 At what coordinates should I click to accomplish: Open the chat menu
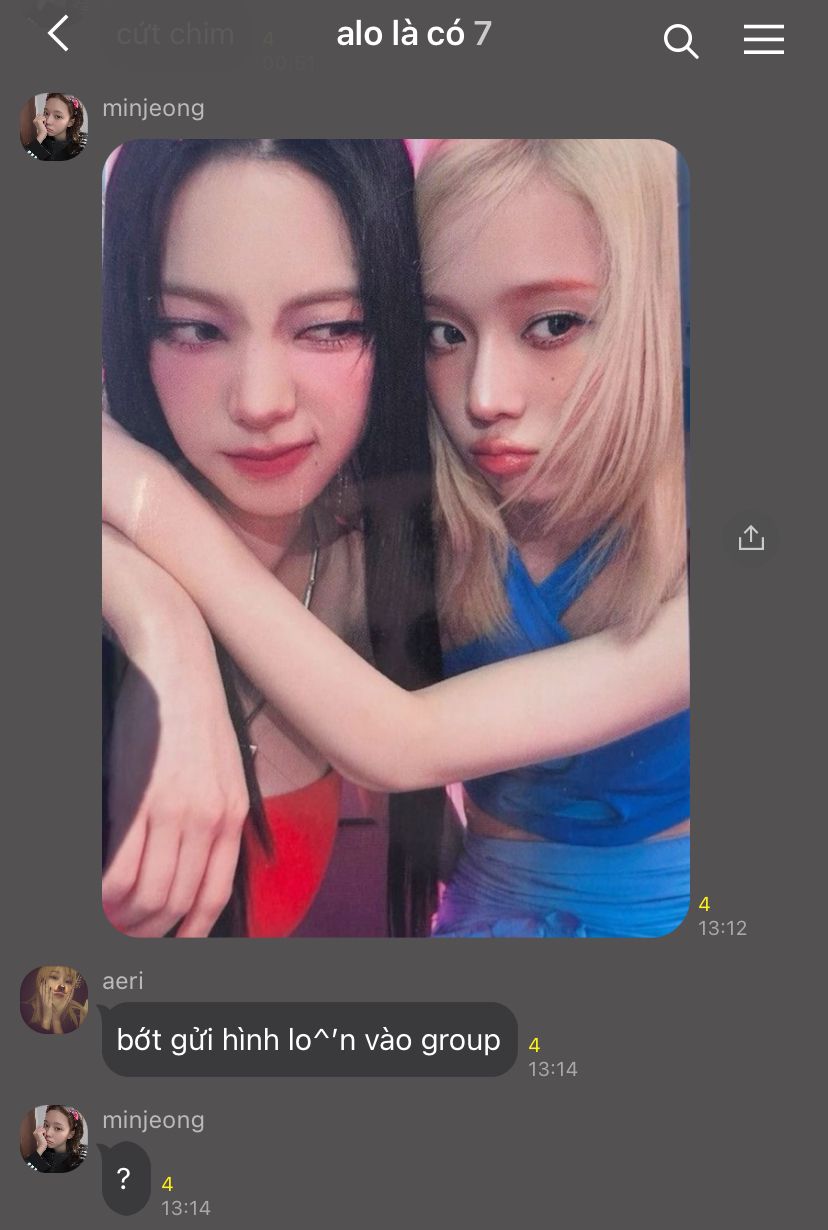(x=763, y=39)
